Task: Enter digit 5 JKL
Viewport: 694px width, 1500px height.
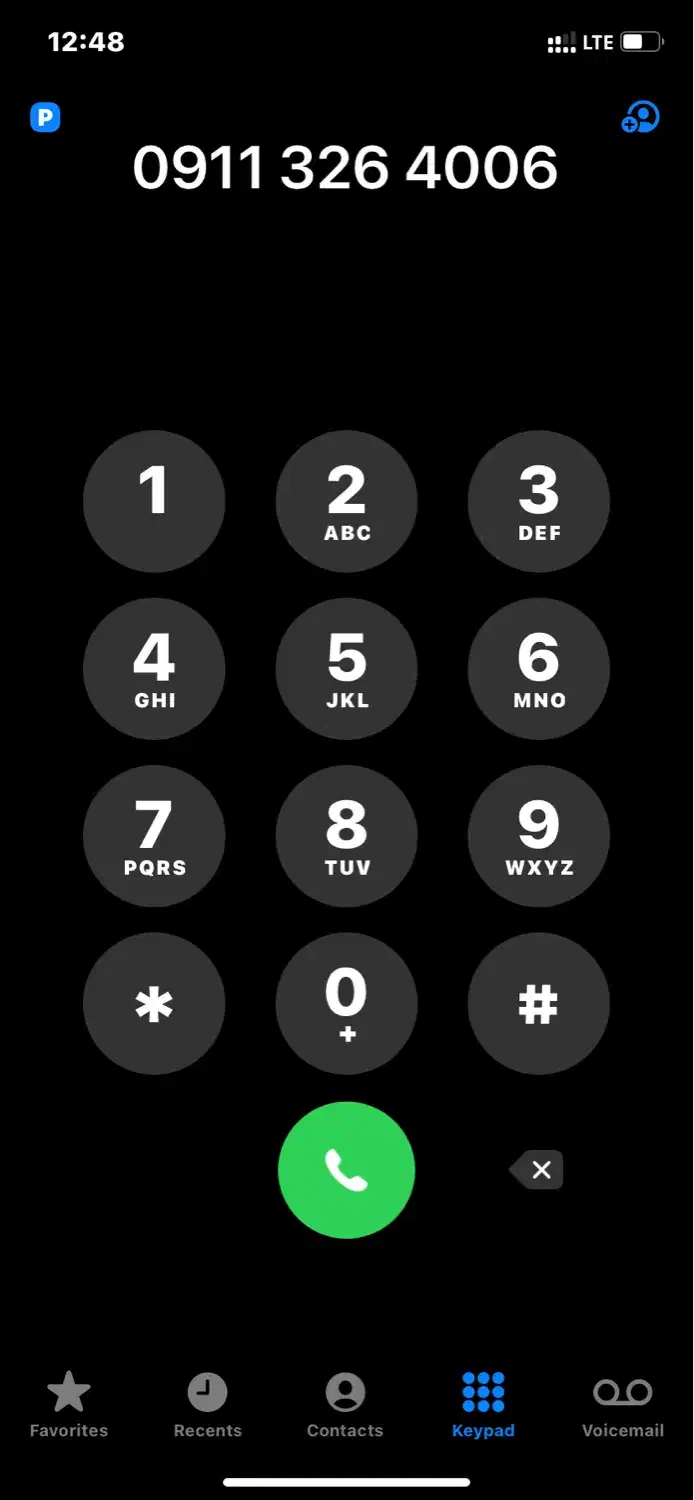Action: 346,668
